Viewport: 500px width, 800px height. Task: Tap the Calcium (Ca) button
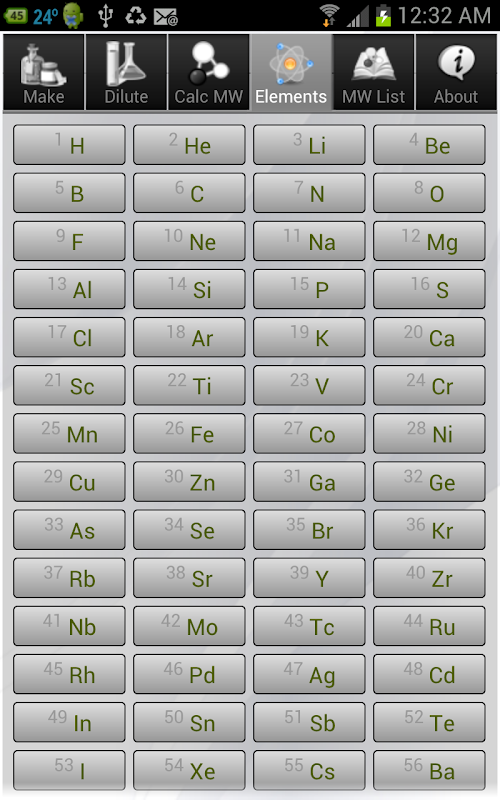coord(429,337)
